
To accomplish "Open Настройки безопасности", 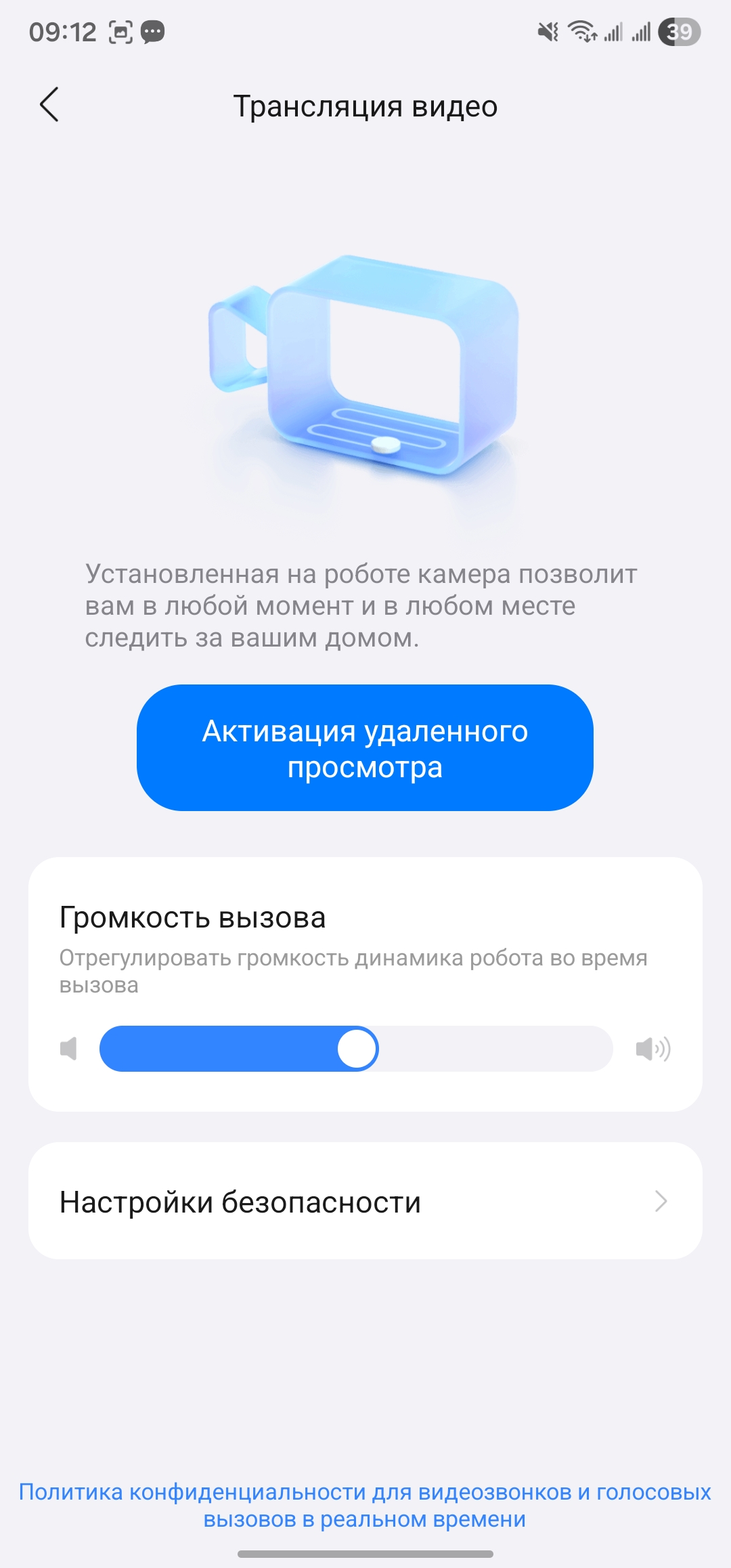I will [x=365, y=1202].
